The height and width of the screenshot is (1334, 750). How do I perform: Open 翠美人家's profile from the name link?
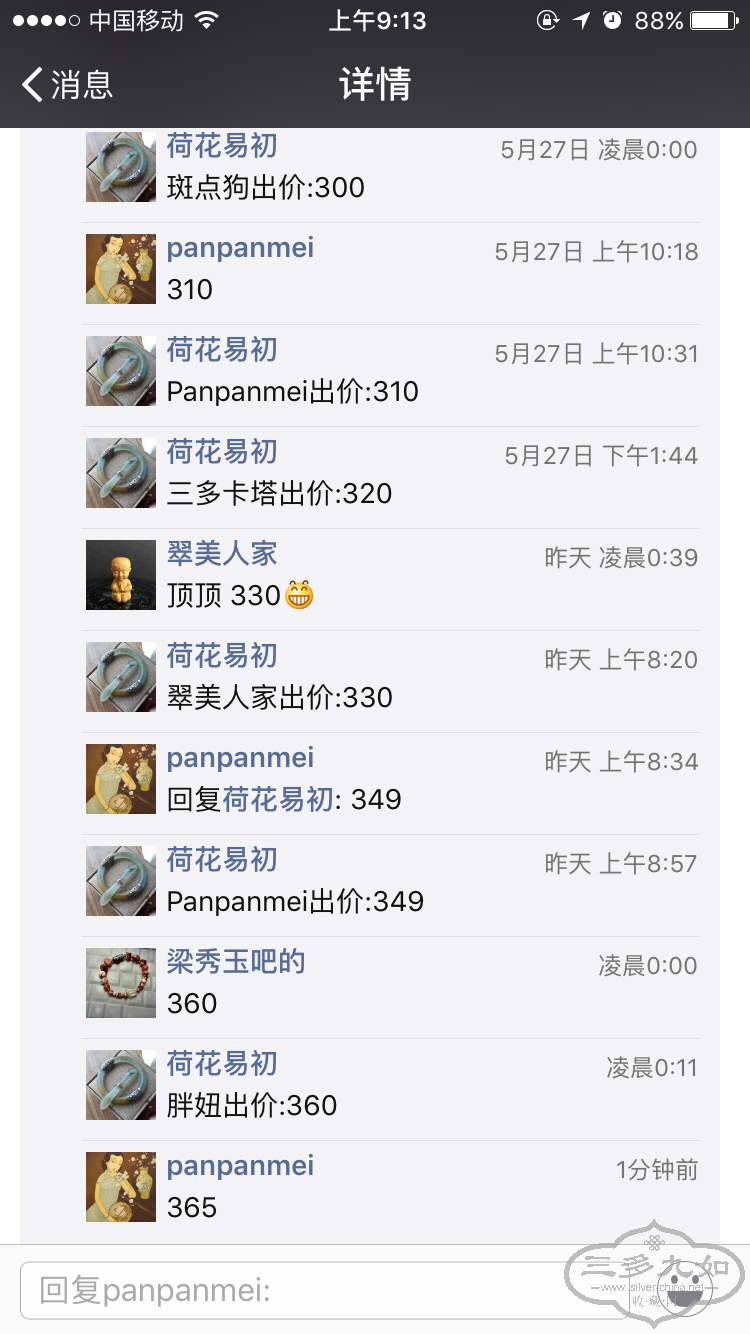tap(222, 554)
